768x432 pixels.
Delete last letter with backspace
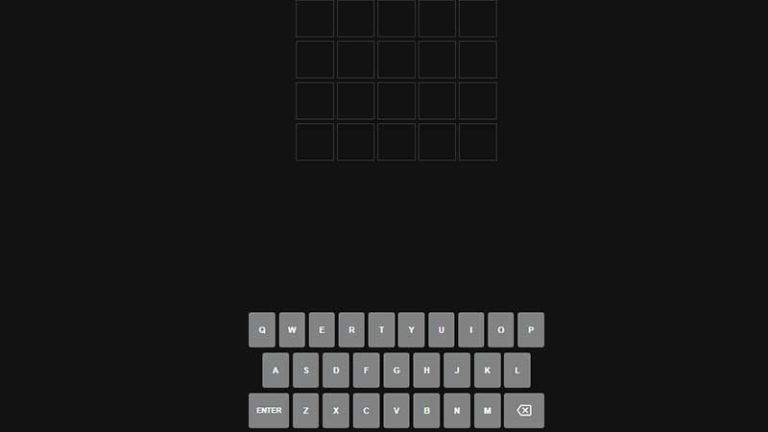[x=524, y=410]
